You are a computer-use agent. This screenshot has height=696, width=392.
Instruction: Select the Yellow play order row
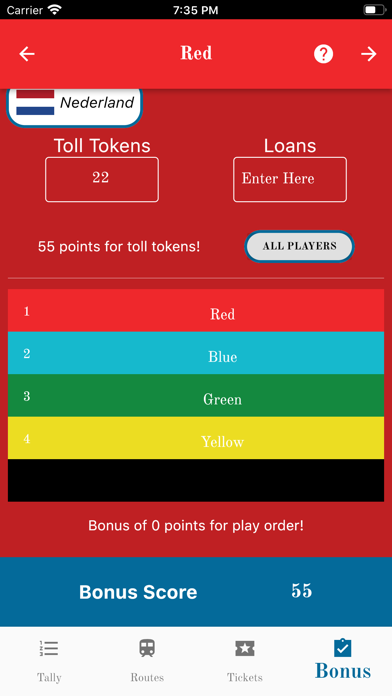(x=196, y=438)
